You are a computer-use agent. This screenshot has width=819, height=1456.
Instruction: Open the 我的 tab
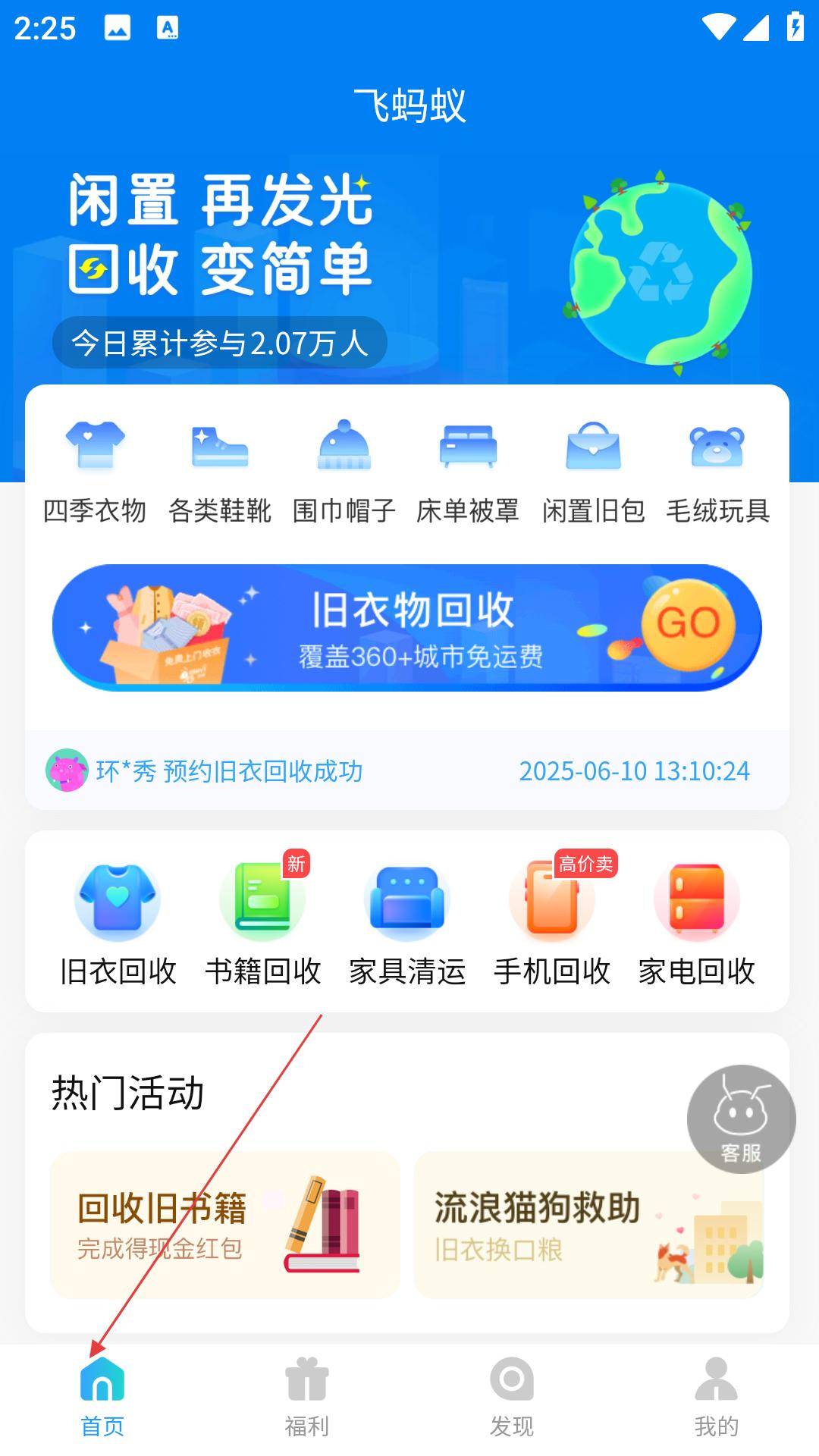(717, 1397)
